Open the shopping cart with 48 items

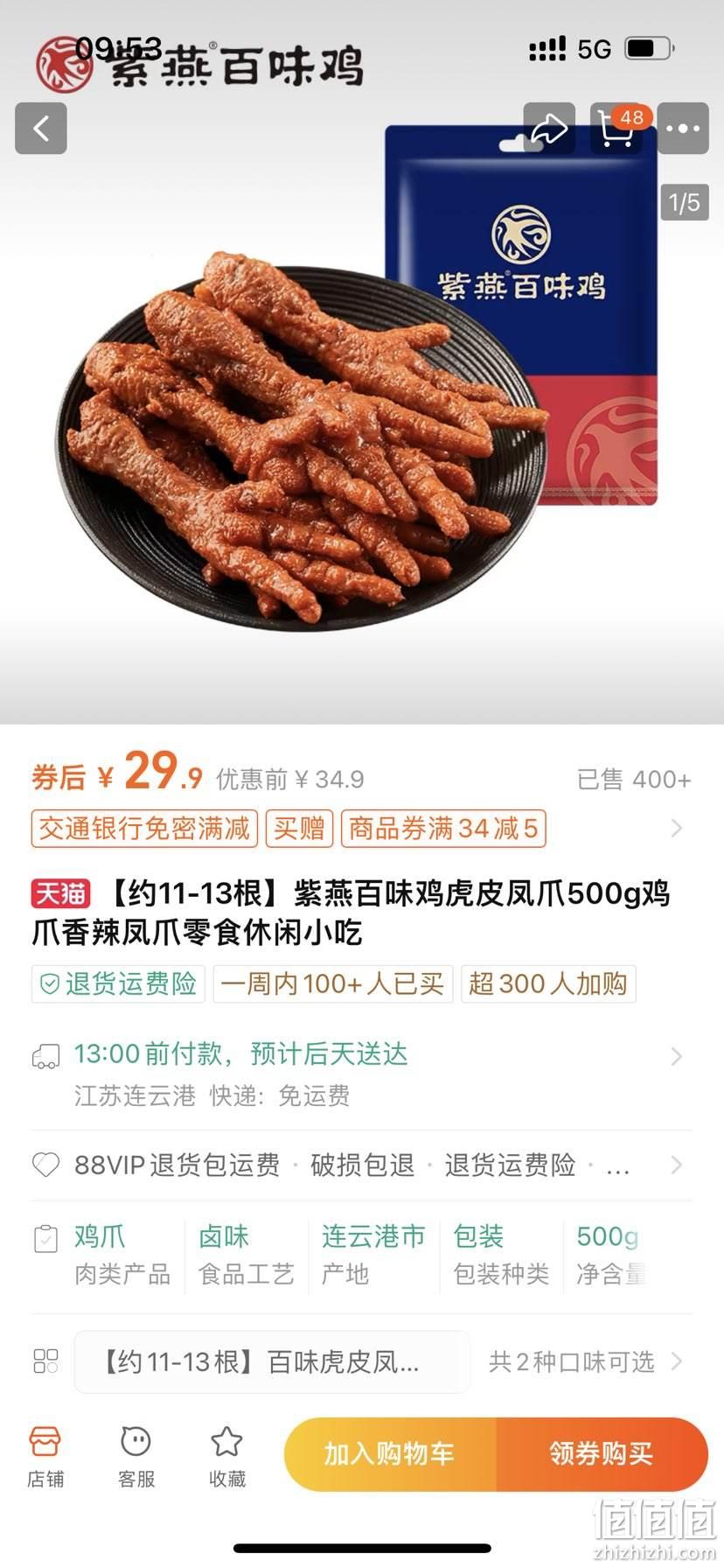[616, 129]
